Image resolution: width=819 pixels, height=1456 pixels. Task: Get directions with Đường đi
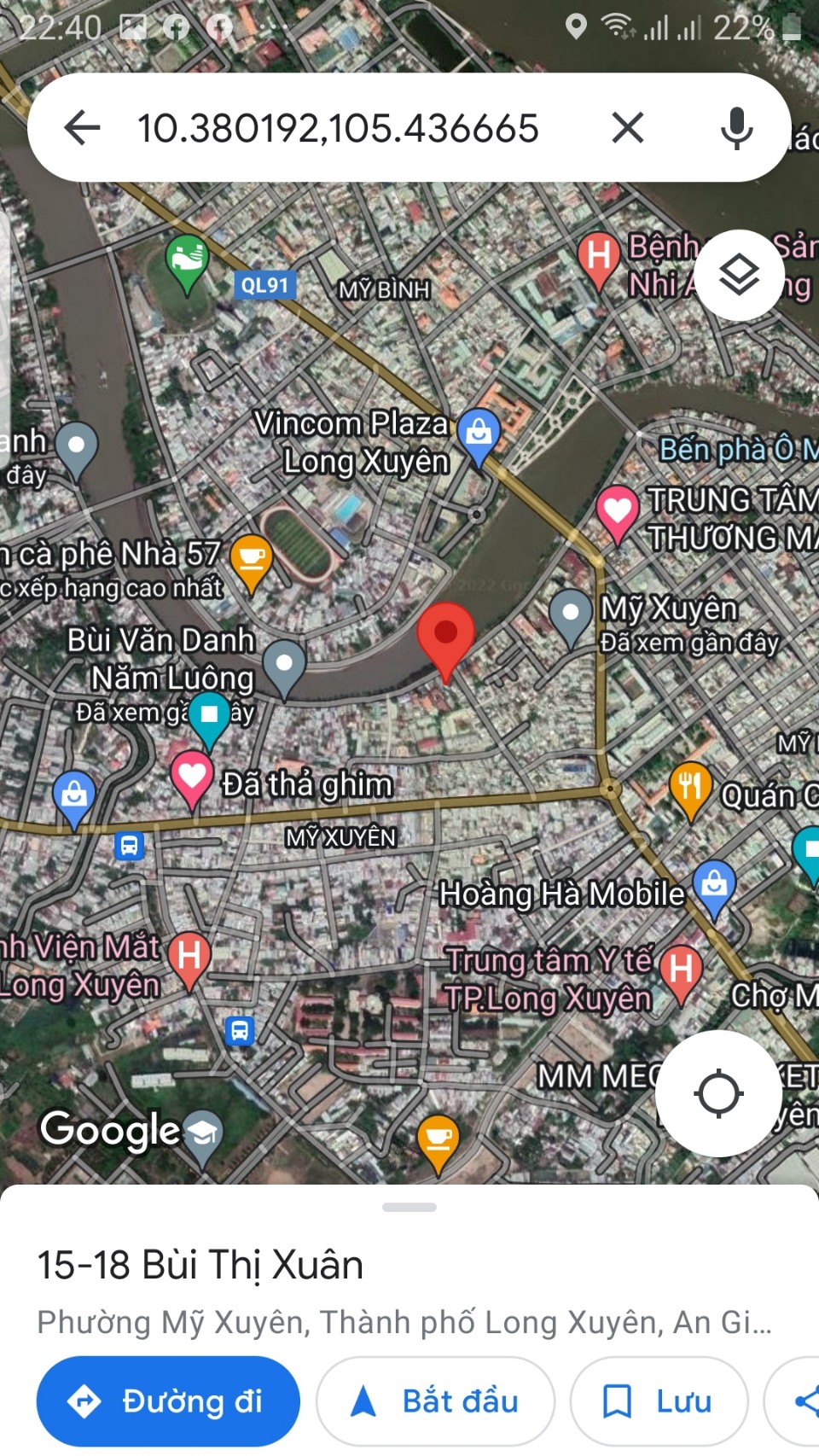pos(168,1401)
